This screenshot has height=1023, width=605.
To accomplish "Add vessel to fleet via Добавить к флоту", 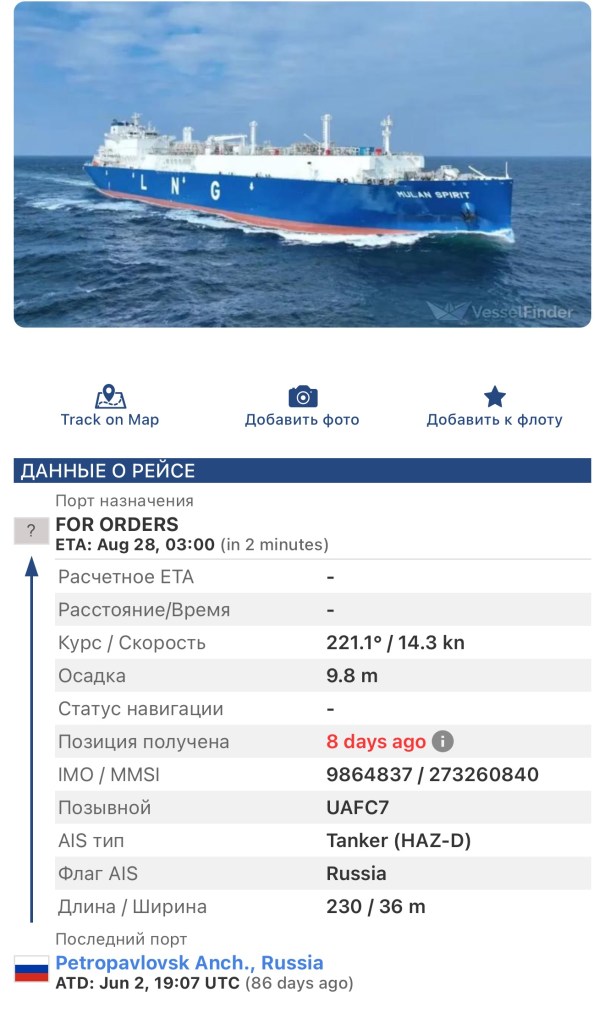I will click(x=494, y=406).
